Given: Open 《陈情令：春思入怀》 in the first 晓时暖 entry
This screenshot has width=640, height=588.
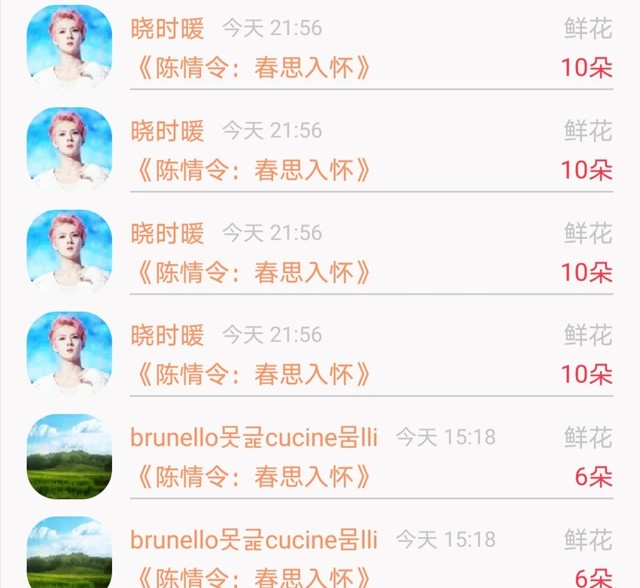Looking at the screenshot, I should (256, 68).
